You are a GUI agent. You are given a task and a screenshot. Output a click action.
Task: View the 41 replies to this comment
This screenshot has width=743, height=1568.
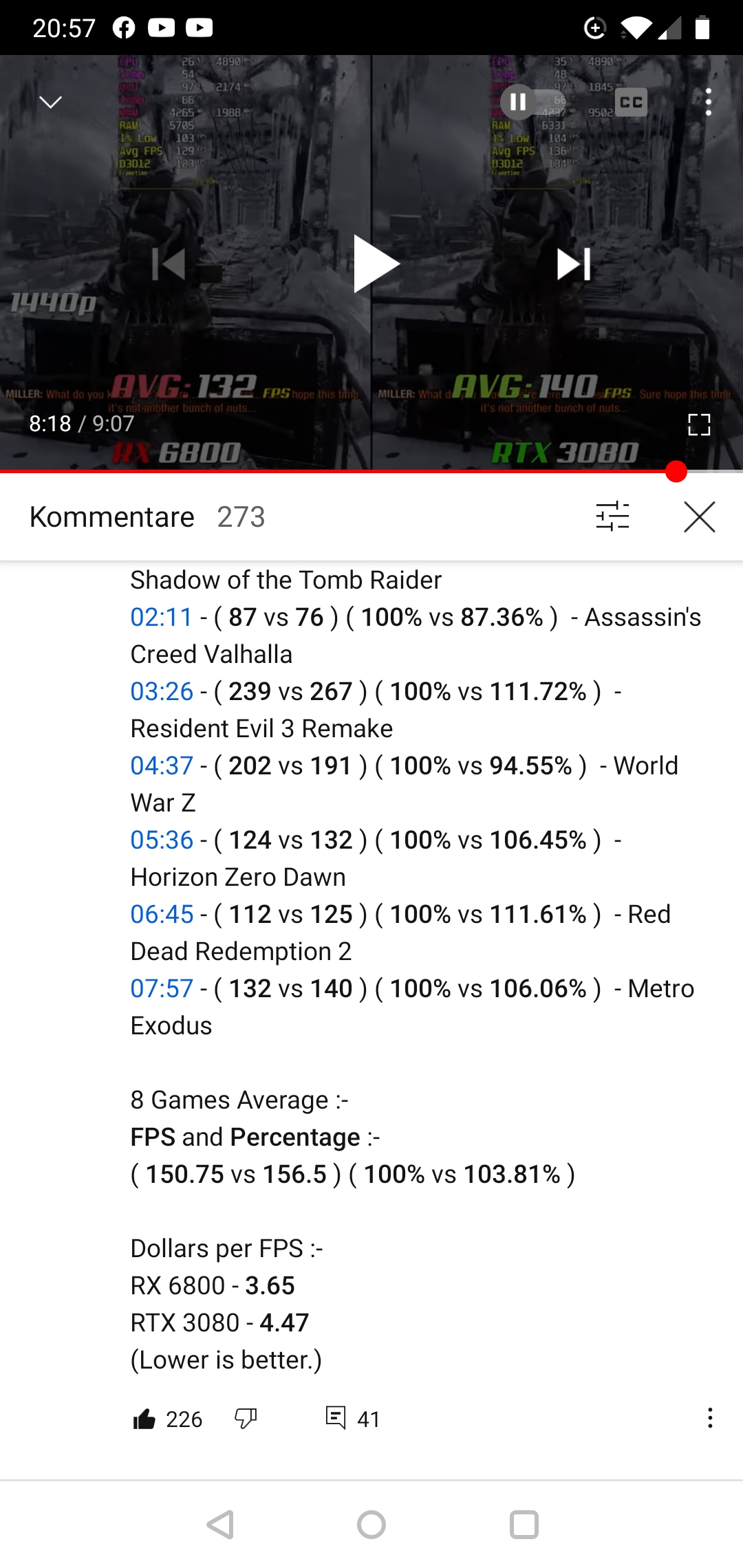click(x=336, y=1418)
